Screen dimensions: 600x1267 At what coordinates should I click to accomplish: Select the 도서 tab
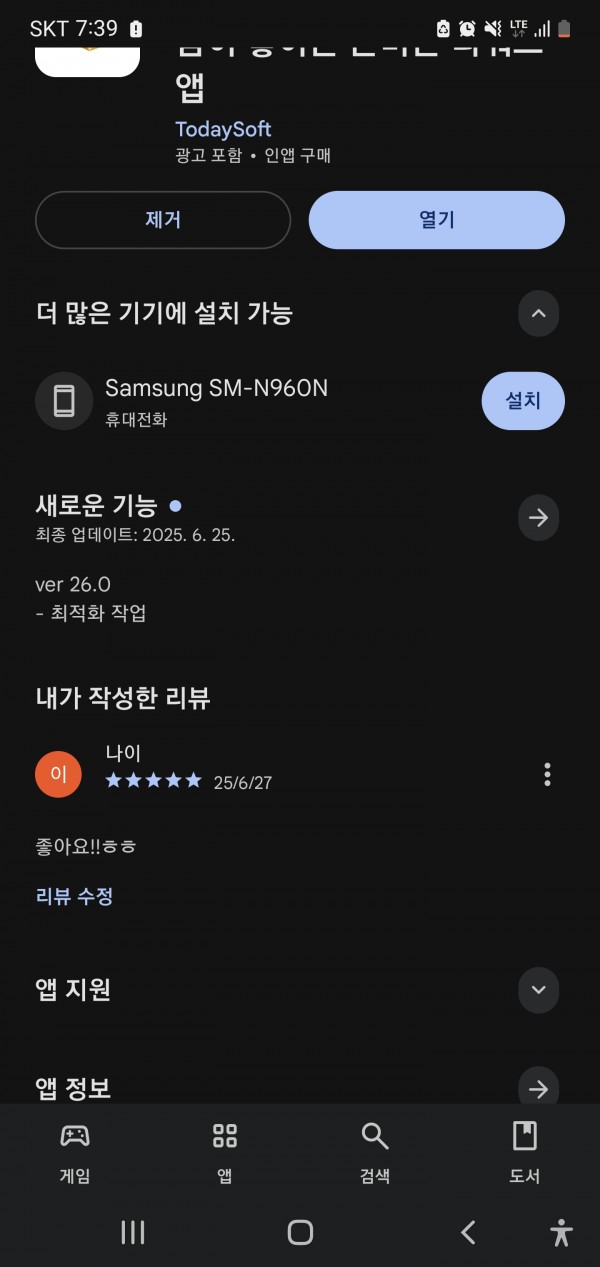525,1152
